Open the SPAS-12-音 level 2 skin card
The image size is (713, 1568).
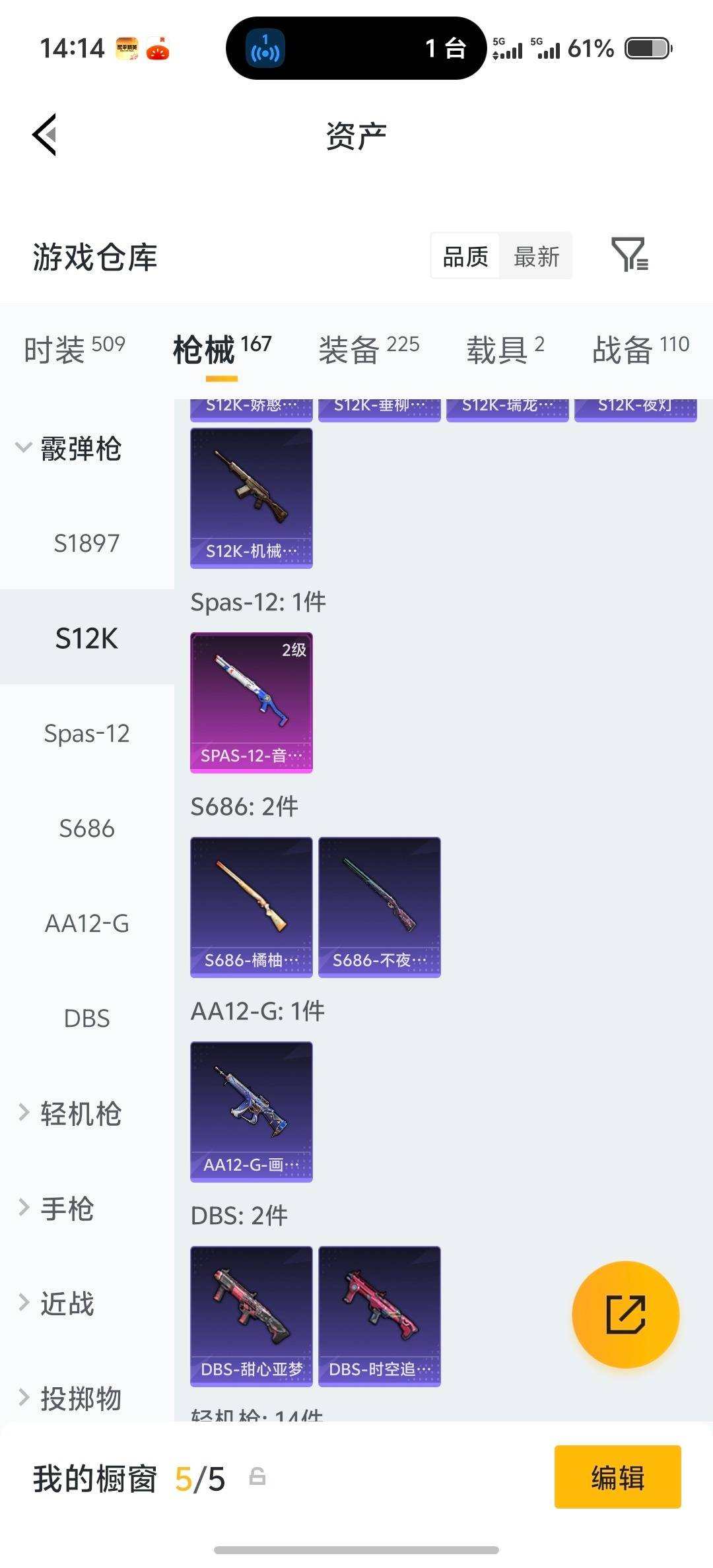tap(251, 702)
